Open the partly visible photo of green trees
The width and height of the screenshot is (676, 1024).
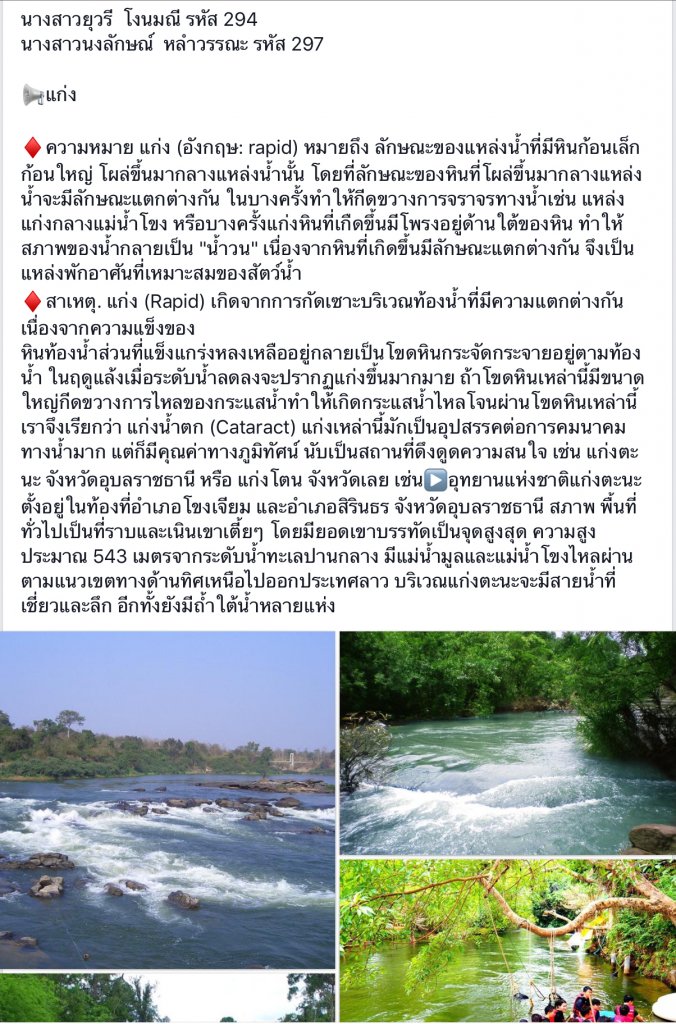pyautogui.click(x=167, y=998)
